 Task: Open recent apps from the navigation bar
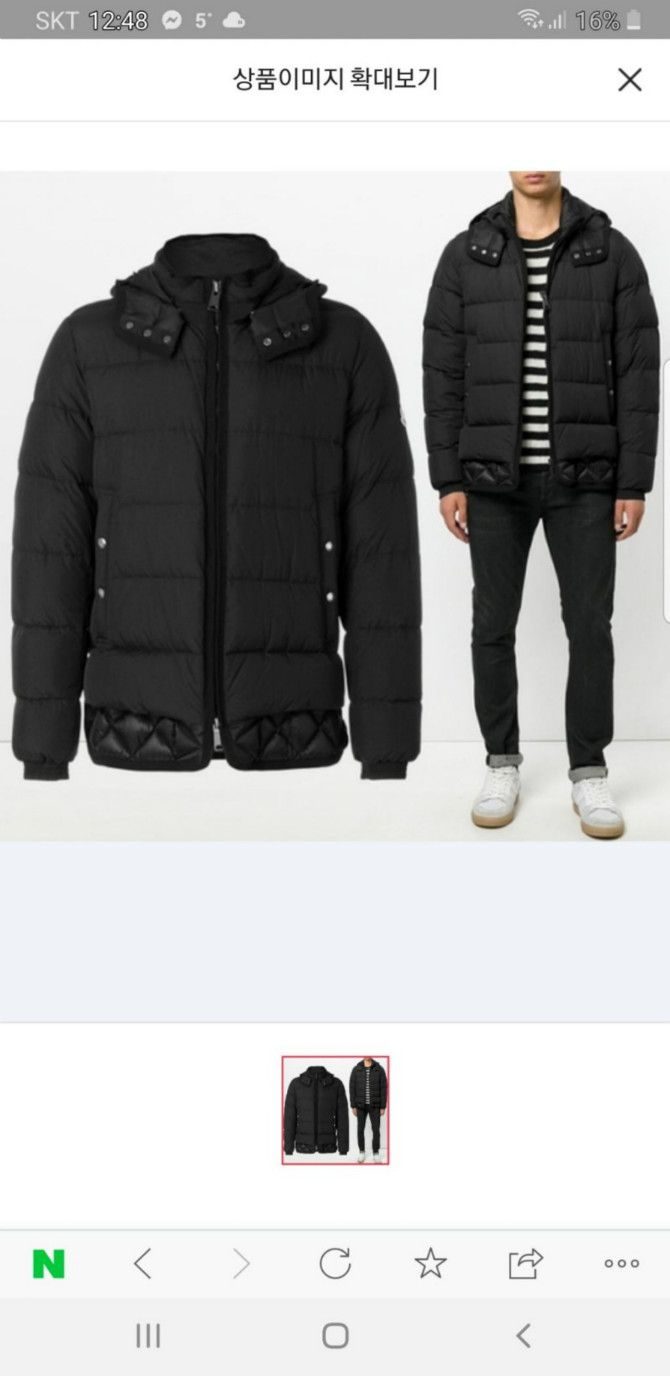pyautogui.click(x=148, y=1336)
